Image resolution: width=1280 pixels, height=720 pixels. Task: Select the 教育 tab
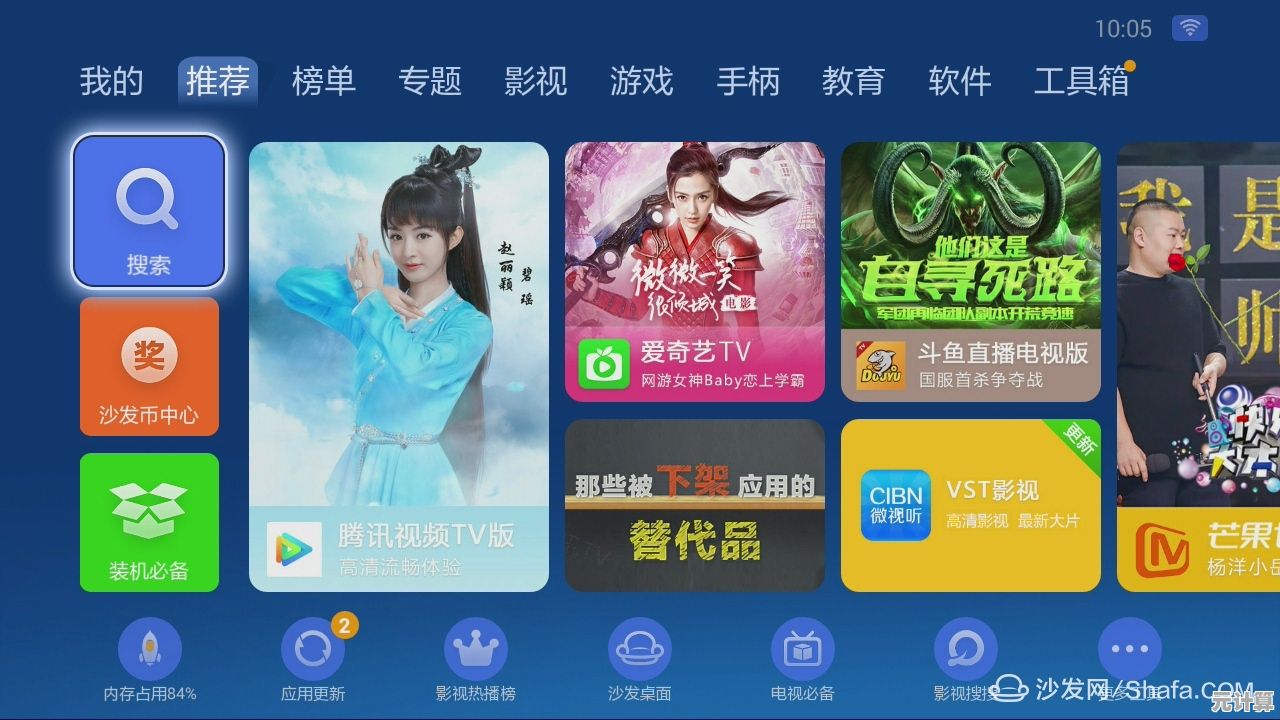click(x=853, y=81)
